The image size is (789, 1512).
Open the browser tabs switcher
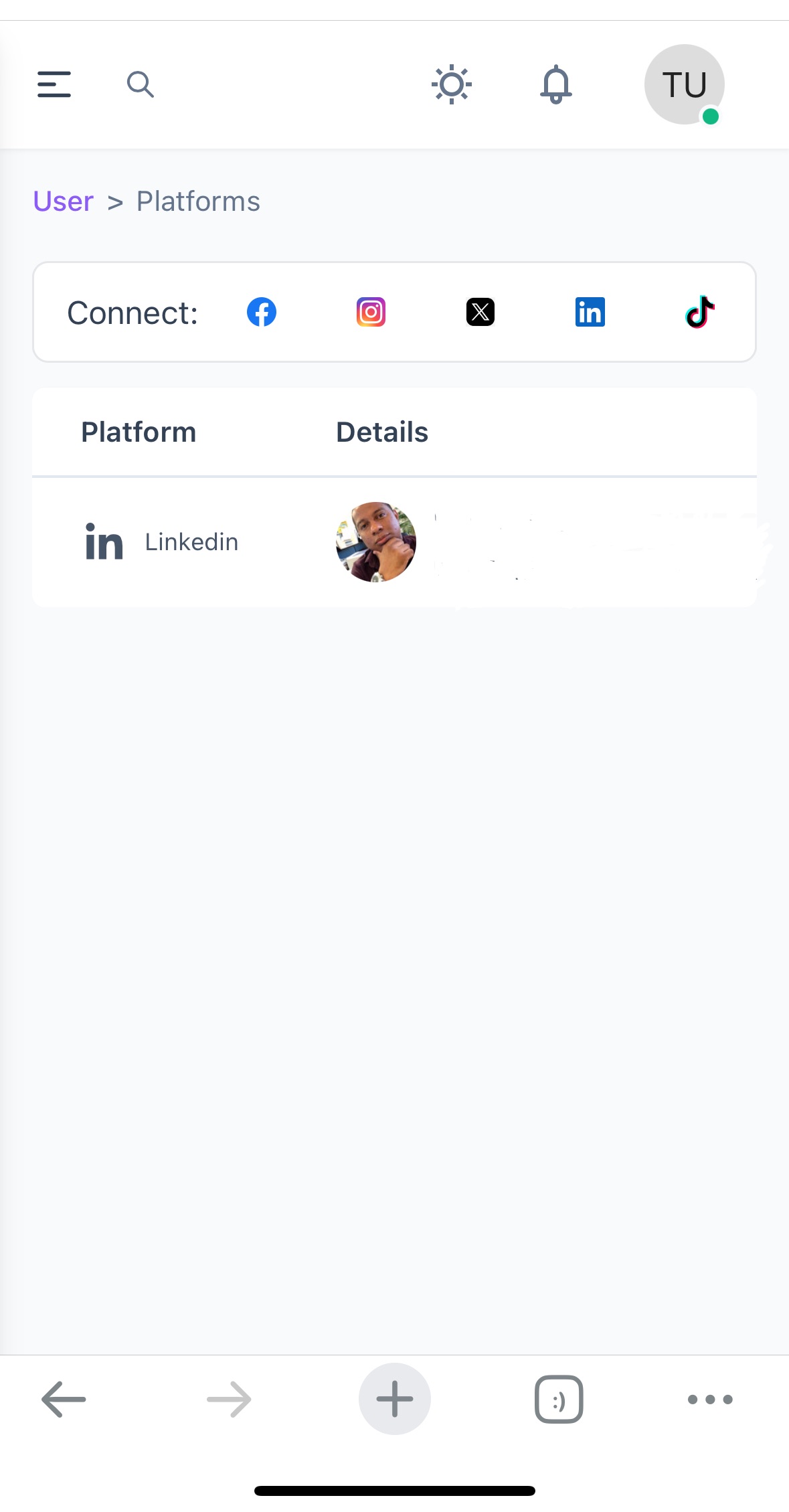[559, 1399]
